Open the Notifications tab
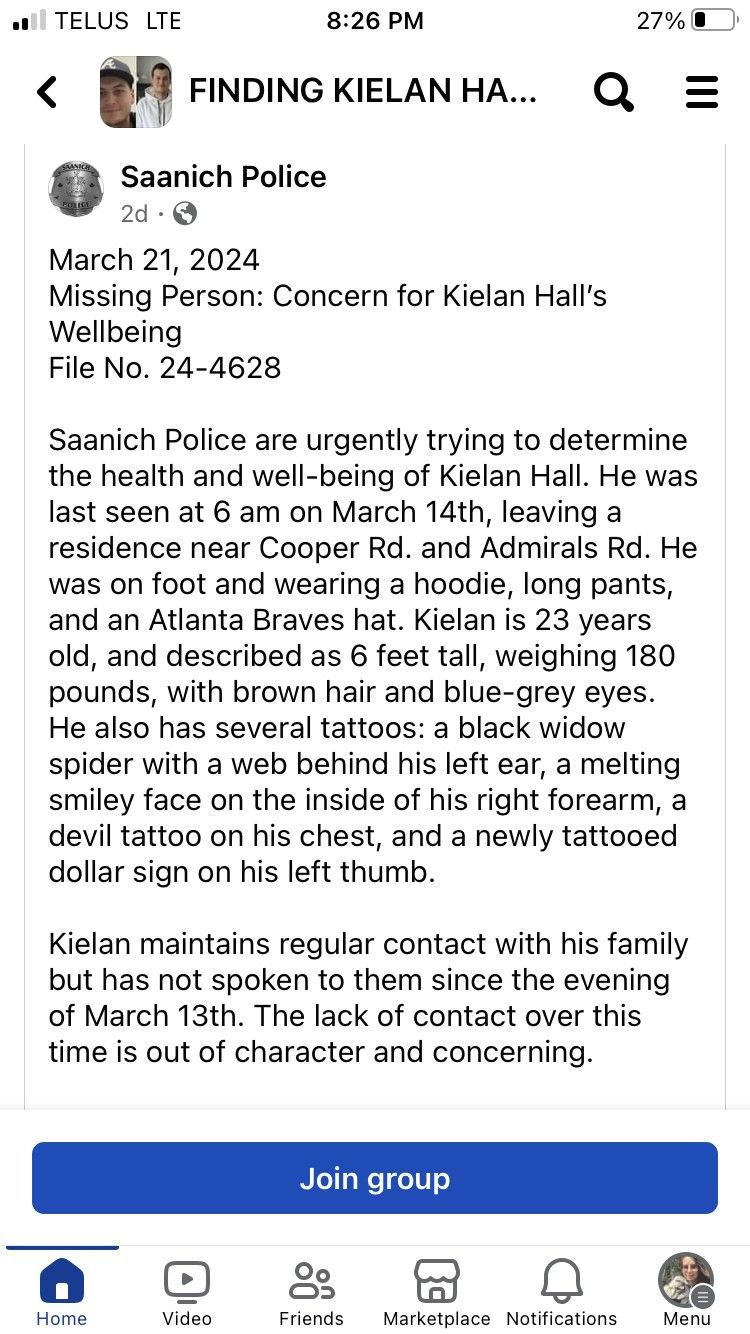The width and height of the screenshot is (750, 1334). (561, 1291)
